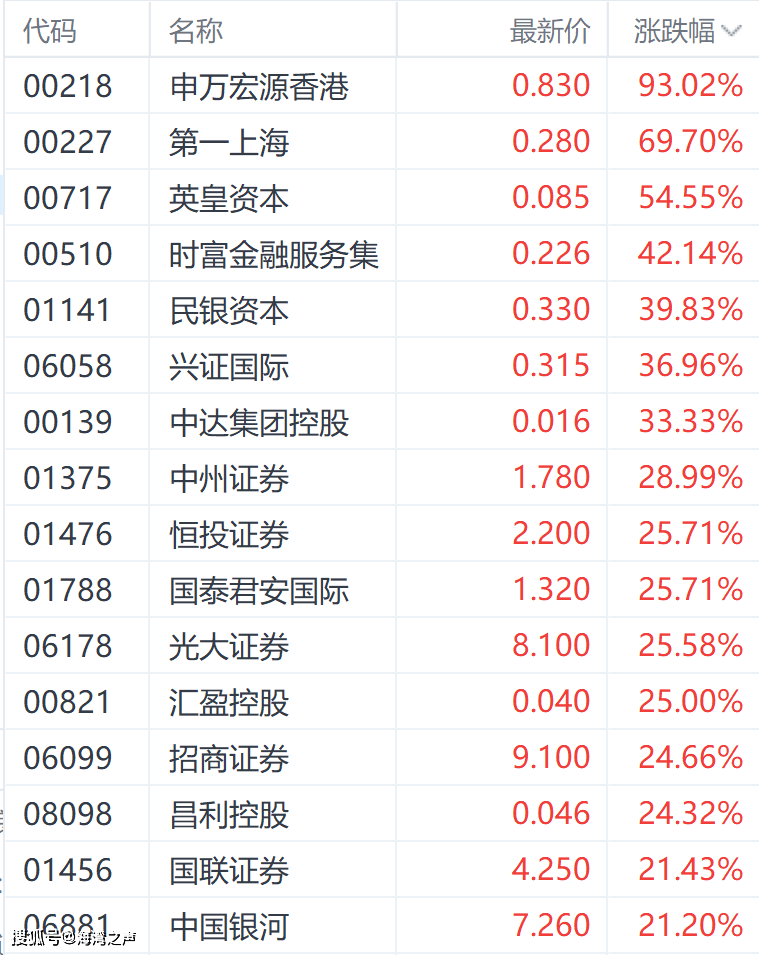The height and width of the screenshot is (955, 759).
Task: Sort table by 代码 column header
Action: click(48, 30)
